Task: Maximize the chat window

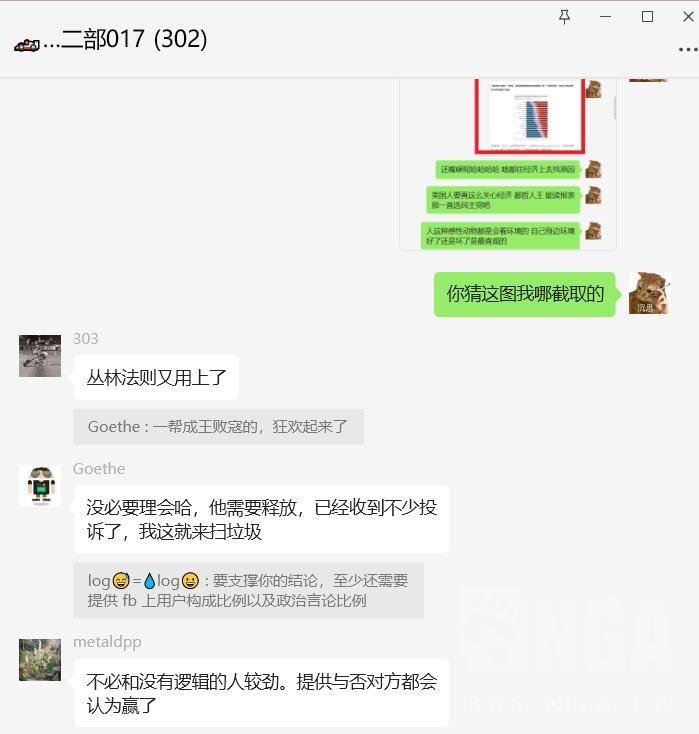Action: pos(647,17)
